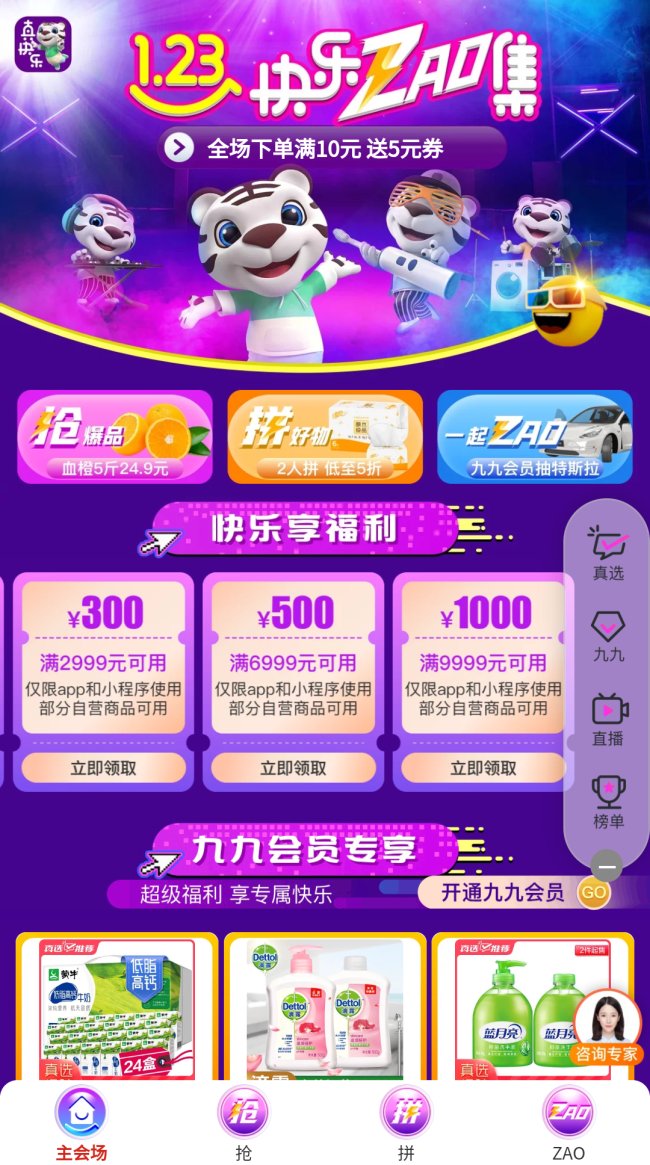Open 直播 live stream shortcut
Viewport: 650px width, 1165px height.
(608, 720)
